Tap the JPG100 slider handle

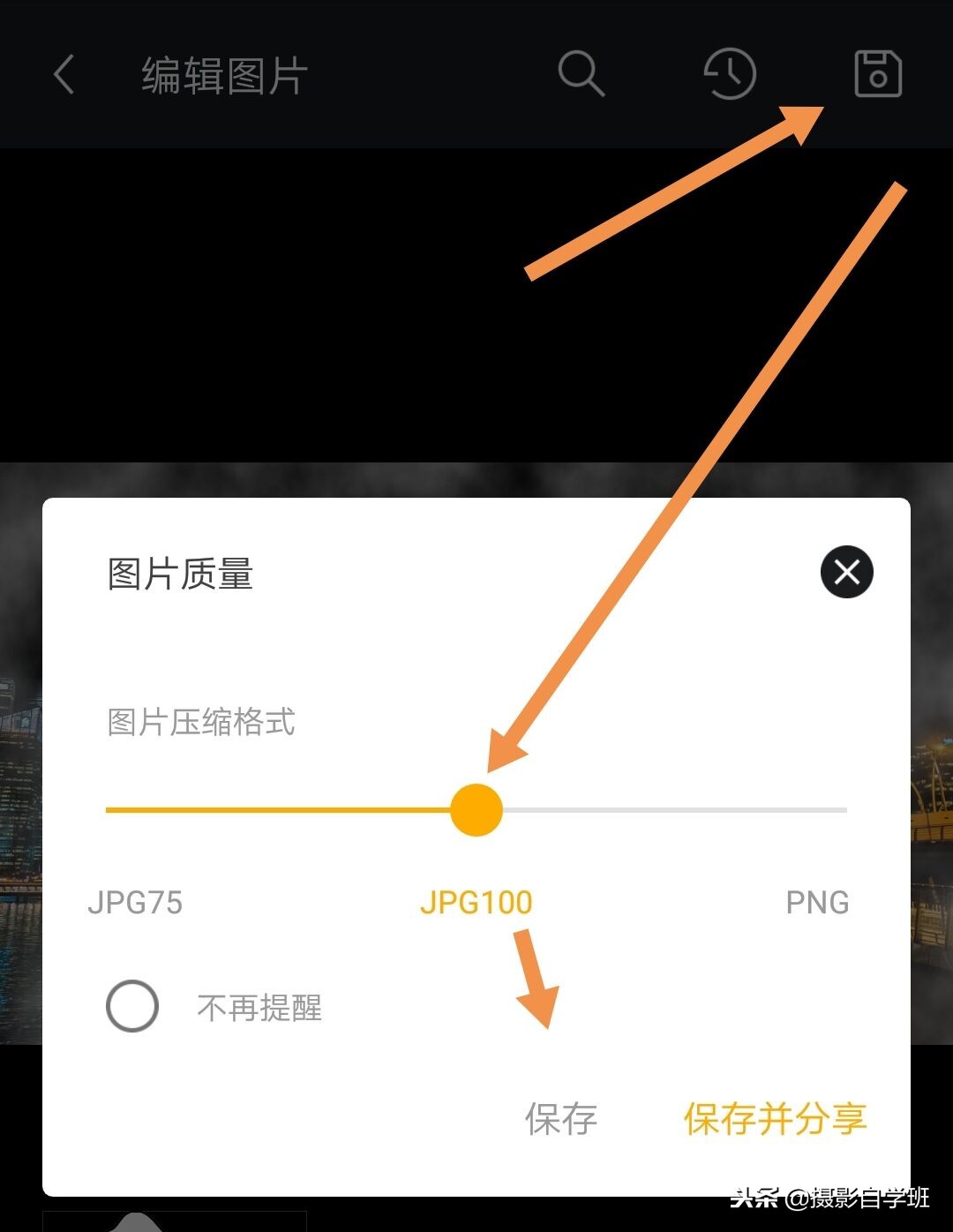[x=476, y=809]
